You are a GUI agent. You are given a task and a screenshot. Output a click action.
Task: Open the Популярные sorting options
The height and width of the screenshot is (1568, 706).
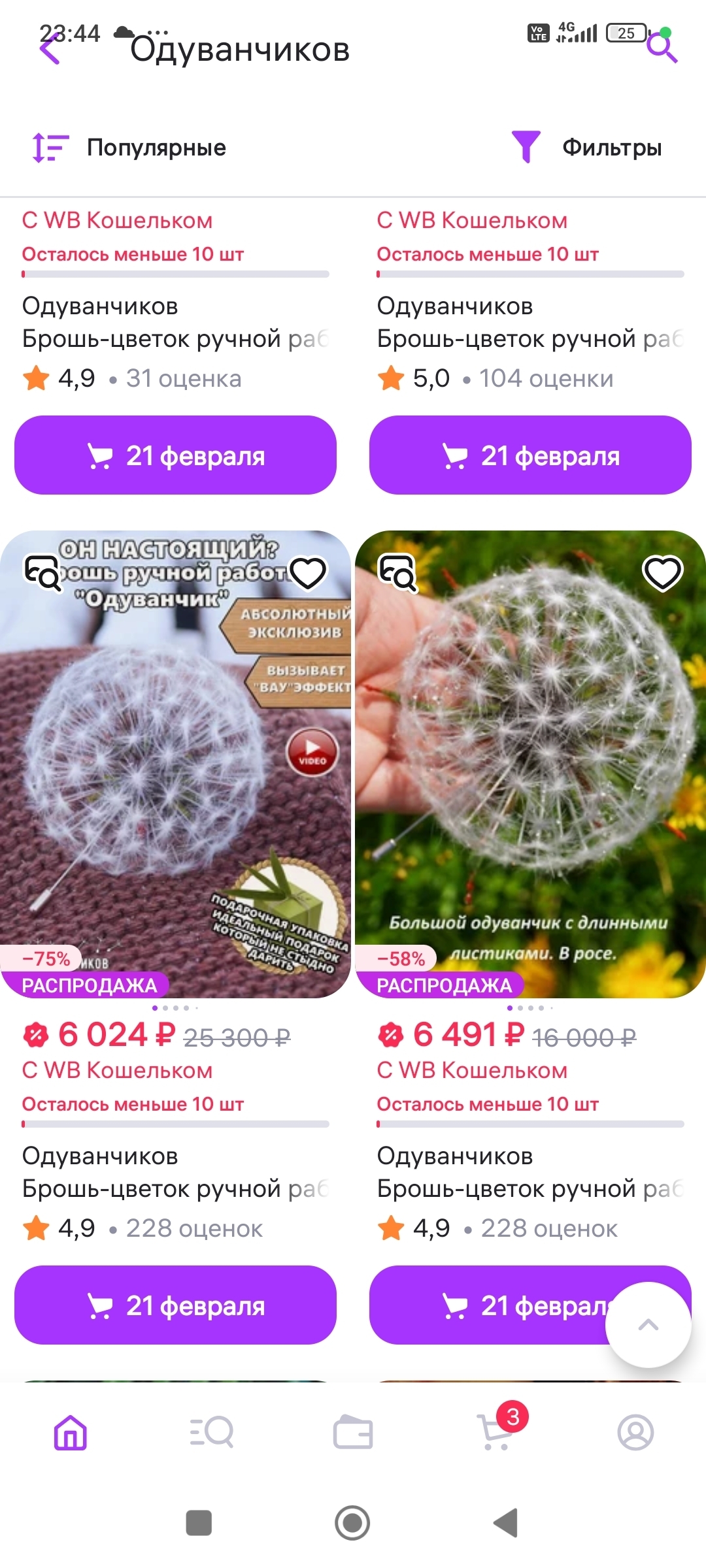[129, 148]
